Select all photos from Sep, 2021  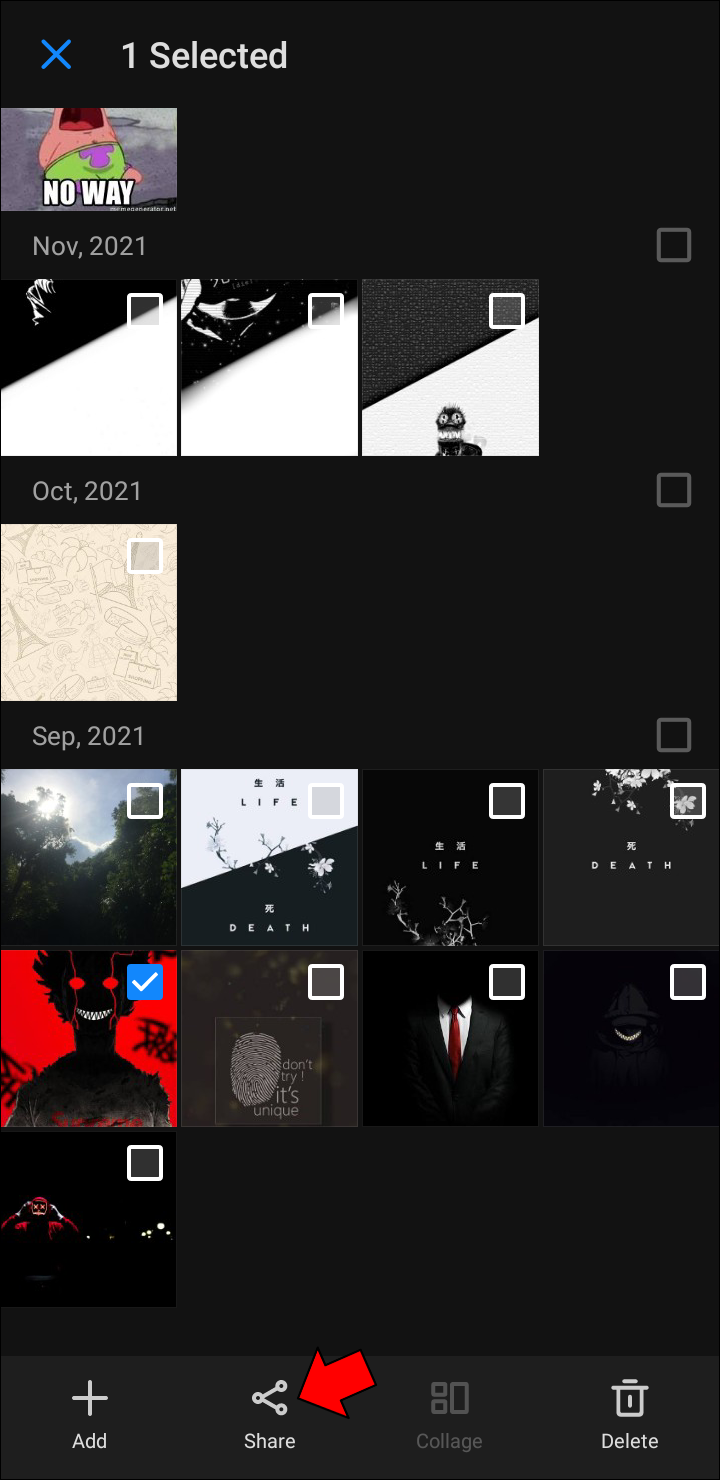point(673,735)
